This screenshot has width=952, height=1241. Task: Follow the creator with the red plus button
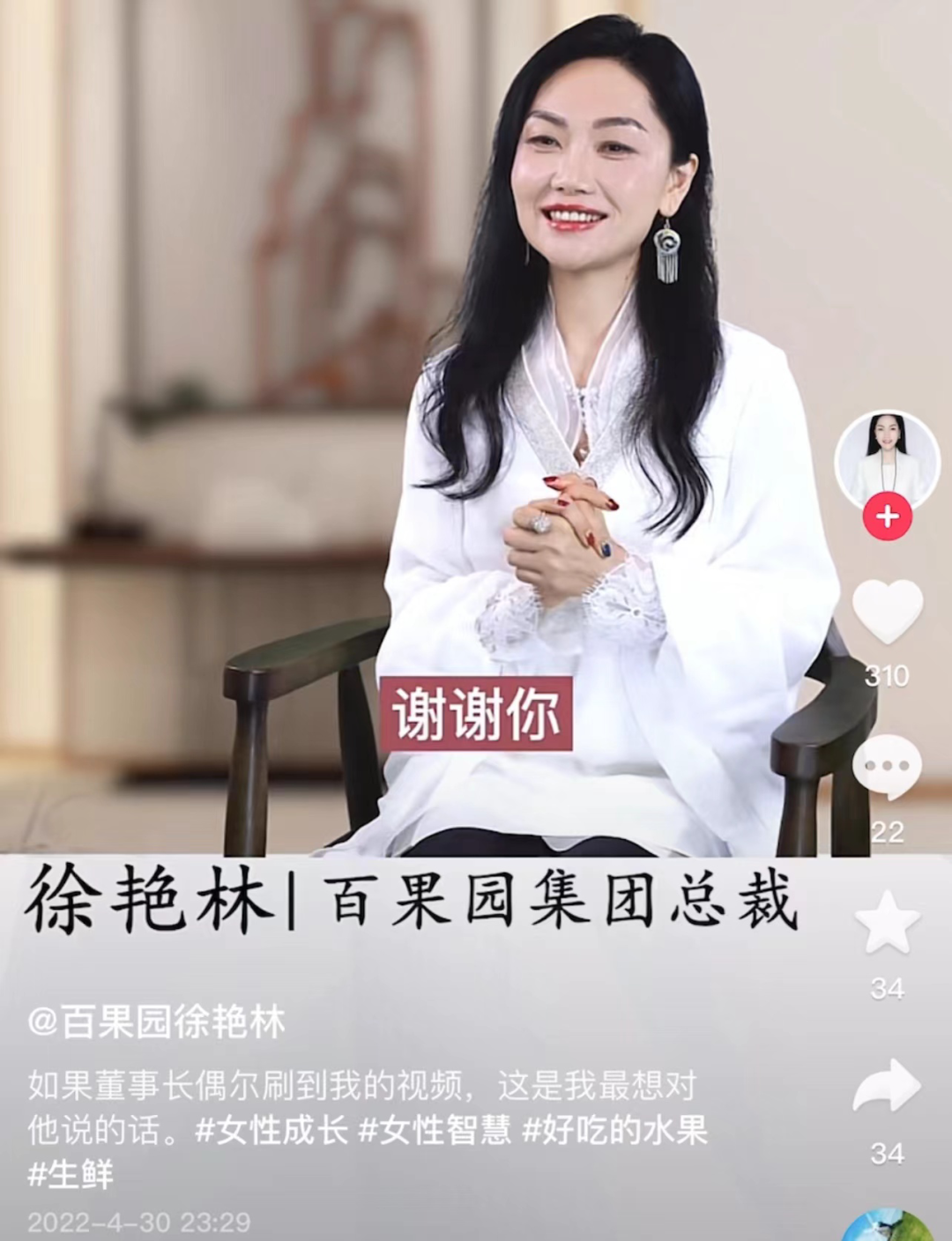click(x=887, y=516)
